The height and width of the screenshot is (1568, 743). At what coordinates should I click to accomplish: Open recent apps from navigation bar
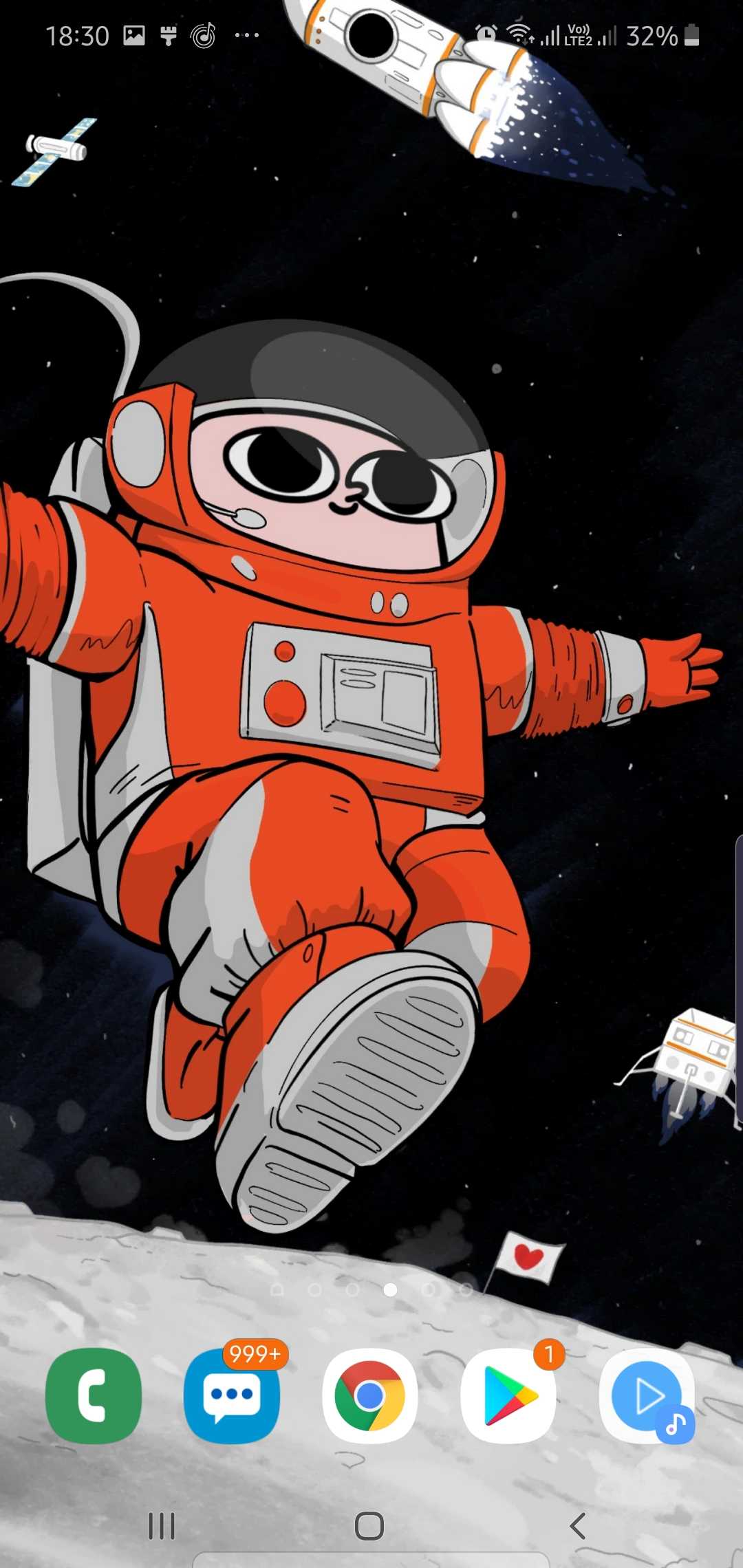162,1526
